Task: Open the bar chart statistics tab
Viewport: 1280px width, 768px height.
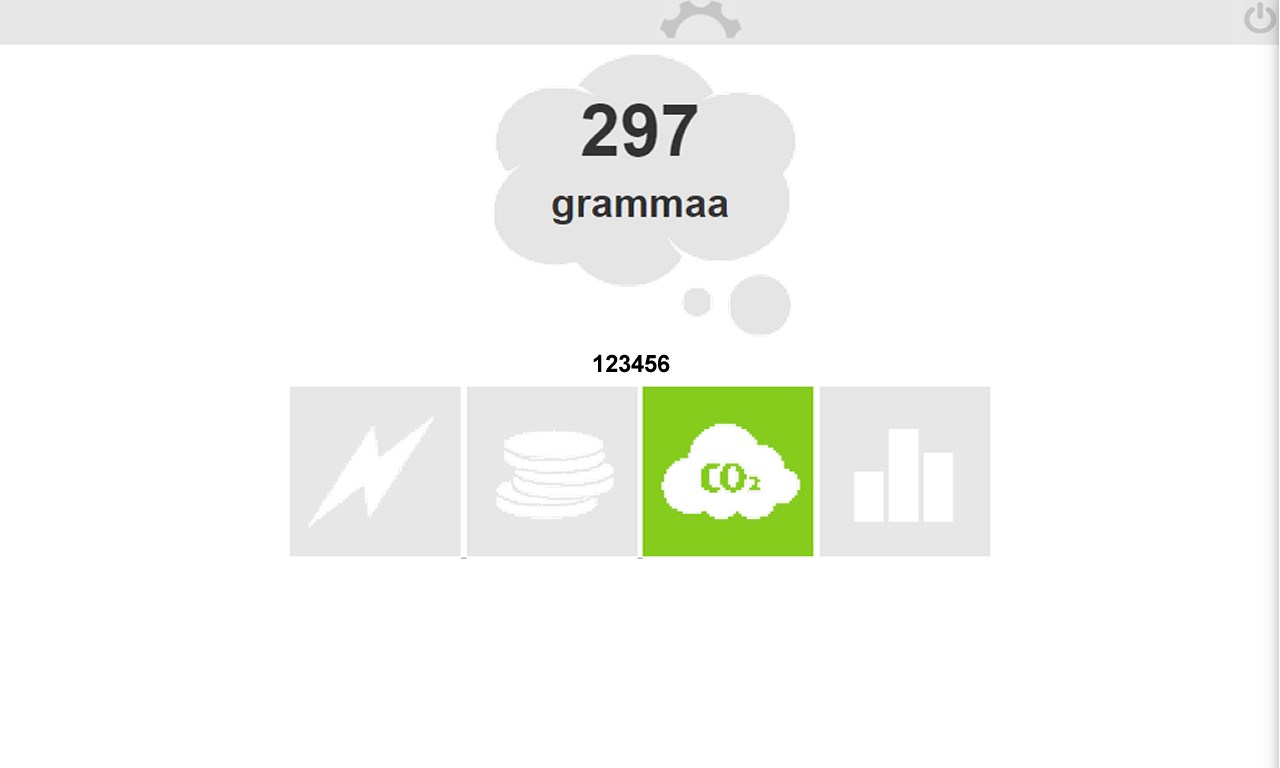Action: click(905, 471)
